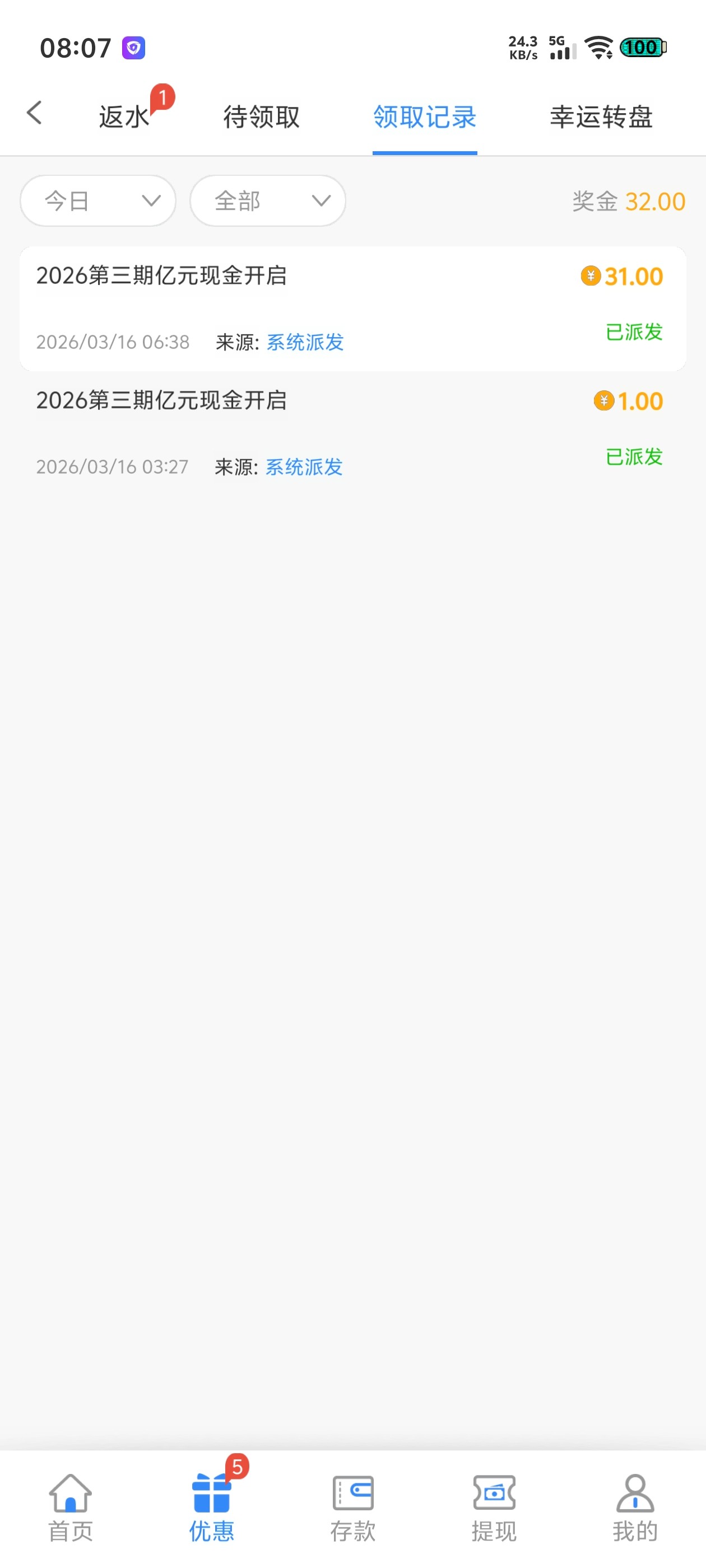
Task: Open the 31.00 bonus record card
Action: tap(352, 309)
